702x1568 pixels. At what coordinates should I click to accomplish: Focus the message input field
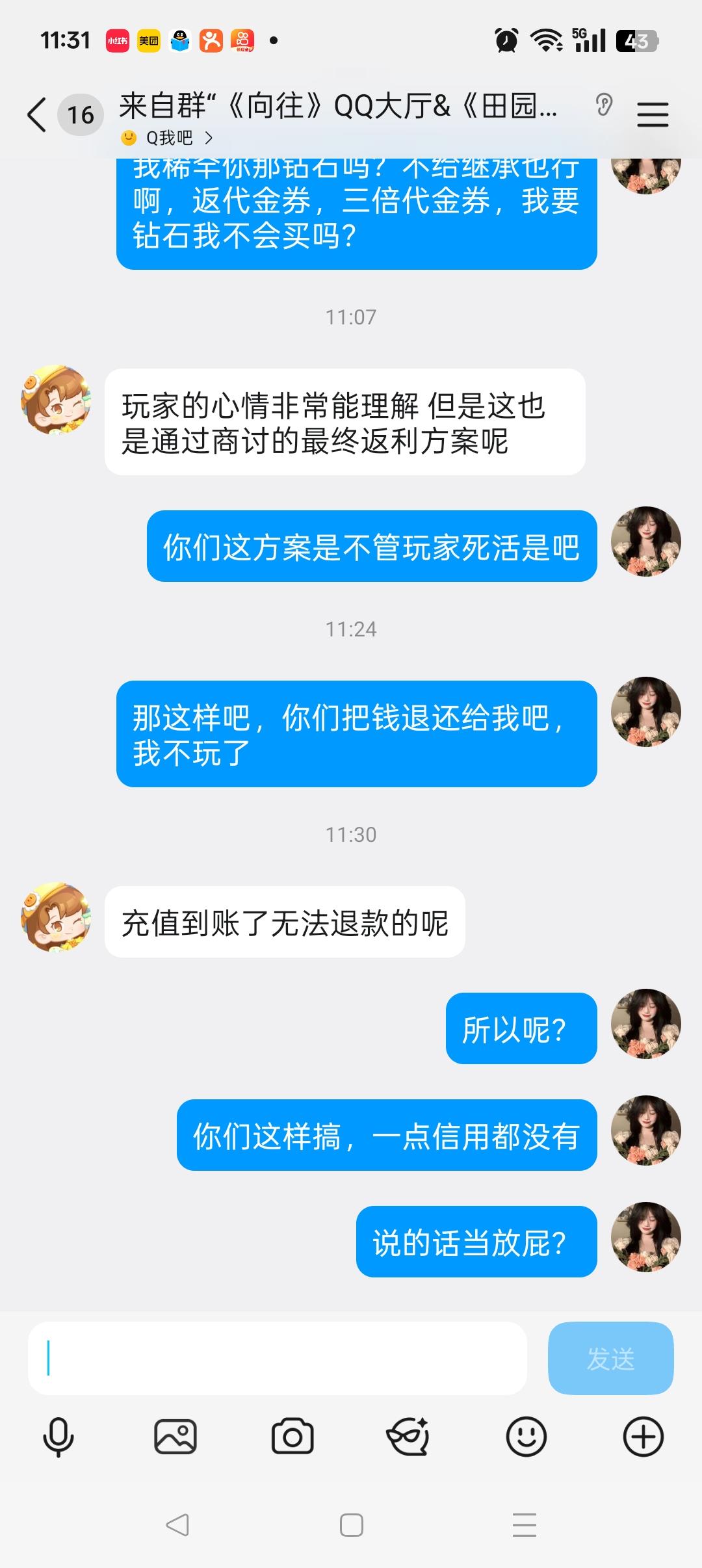277,1358
